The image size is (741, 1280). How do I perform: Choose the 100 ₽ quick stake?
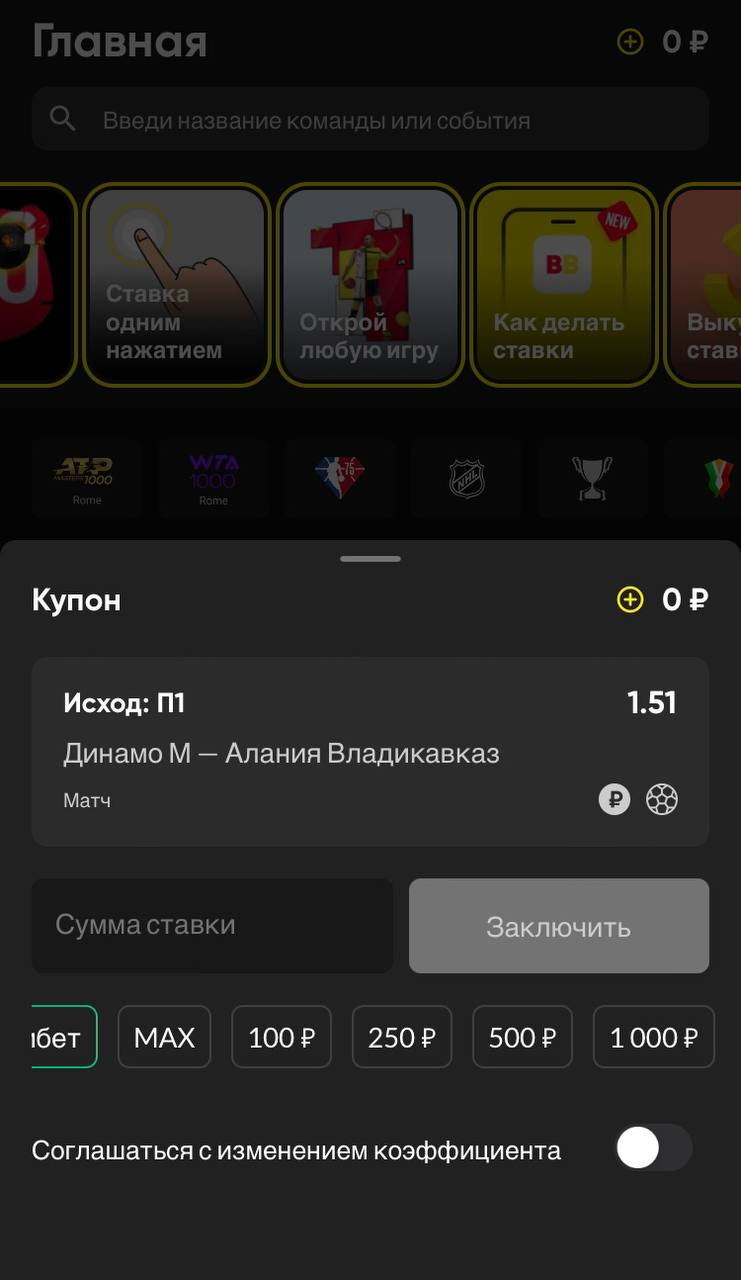click(281, 1037)
